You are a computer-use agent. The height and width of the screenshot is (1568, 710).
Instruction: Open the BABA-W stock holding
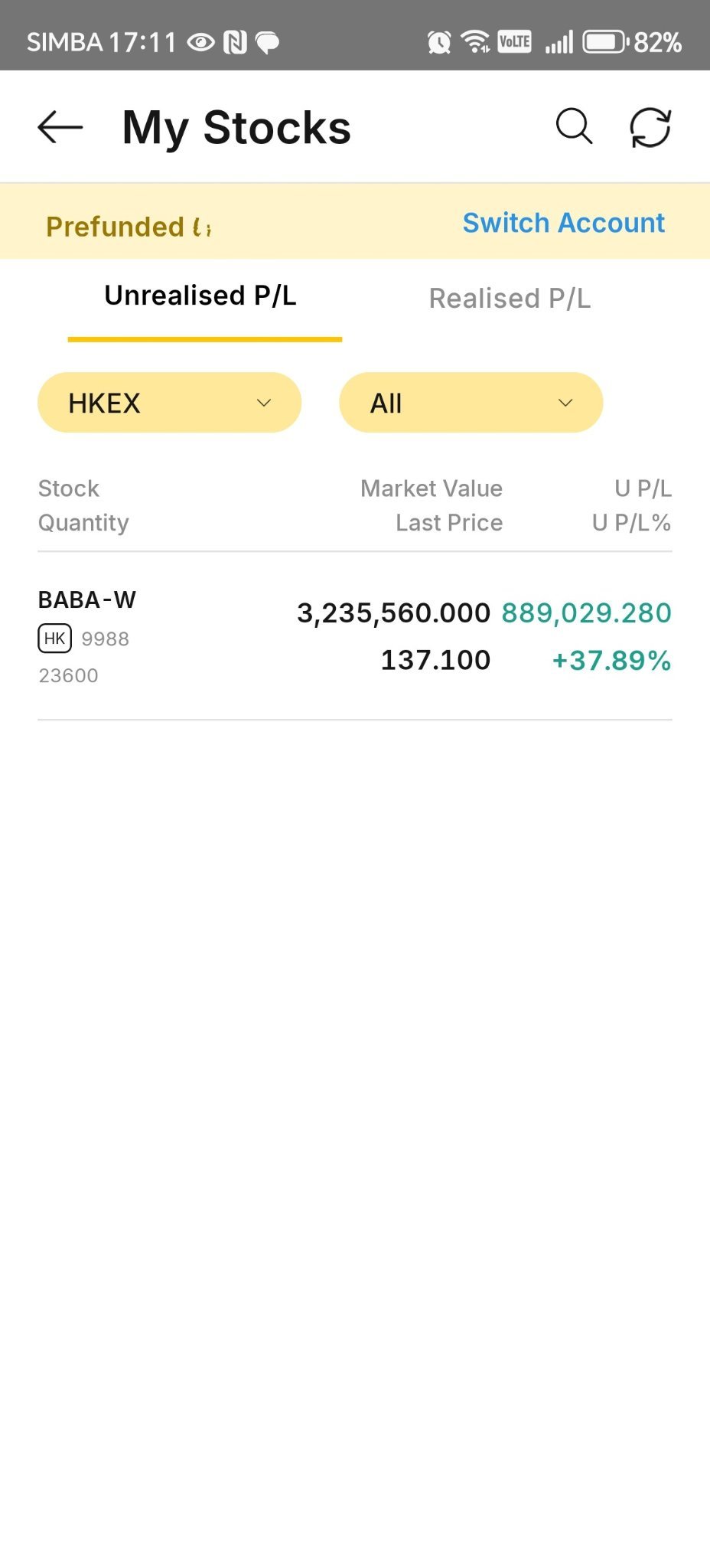click(x=355, y=637)
